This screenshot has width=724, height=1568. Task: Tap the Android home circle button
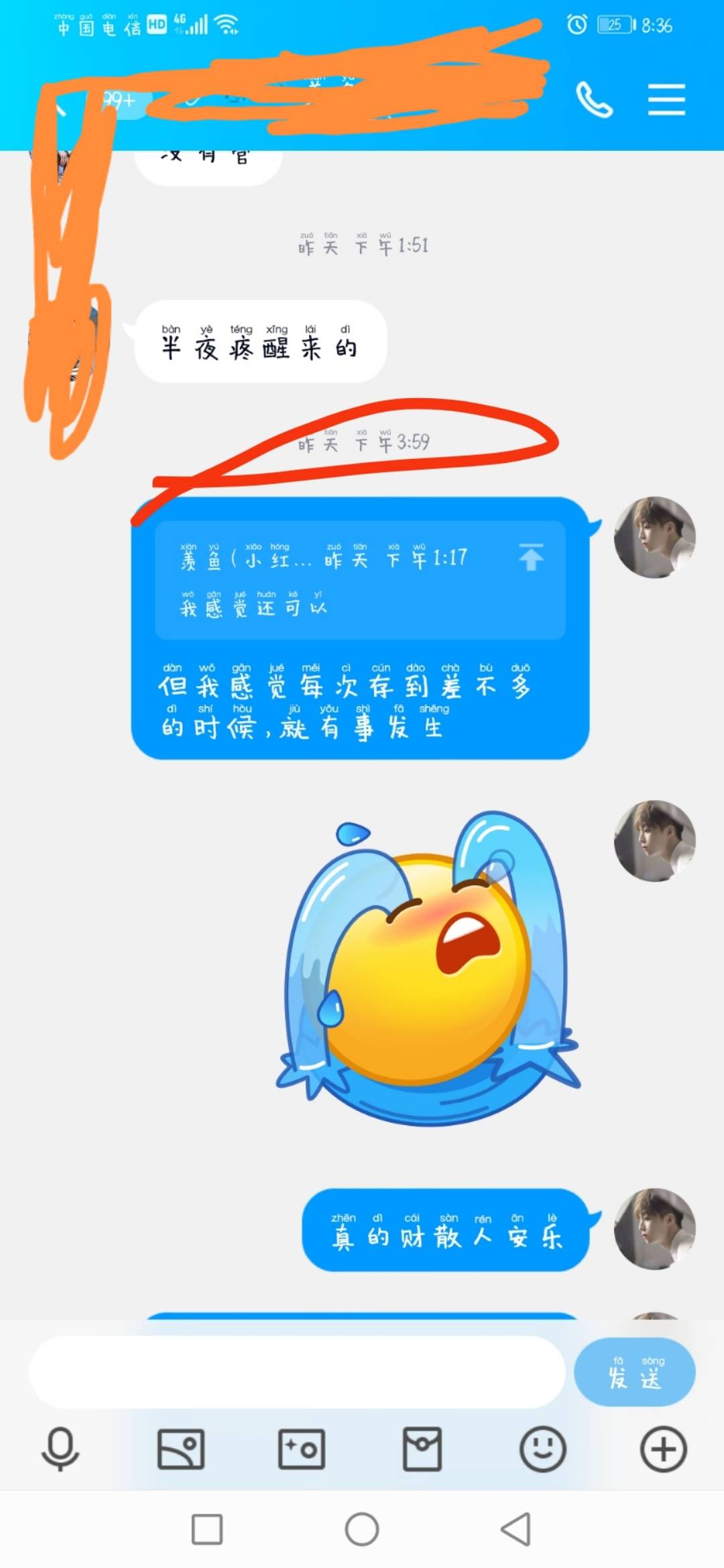tap(362, 1530)
